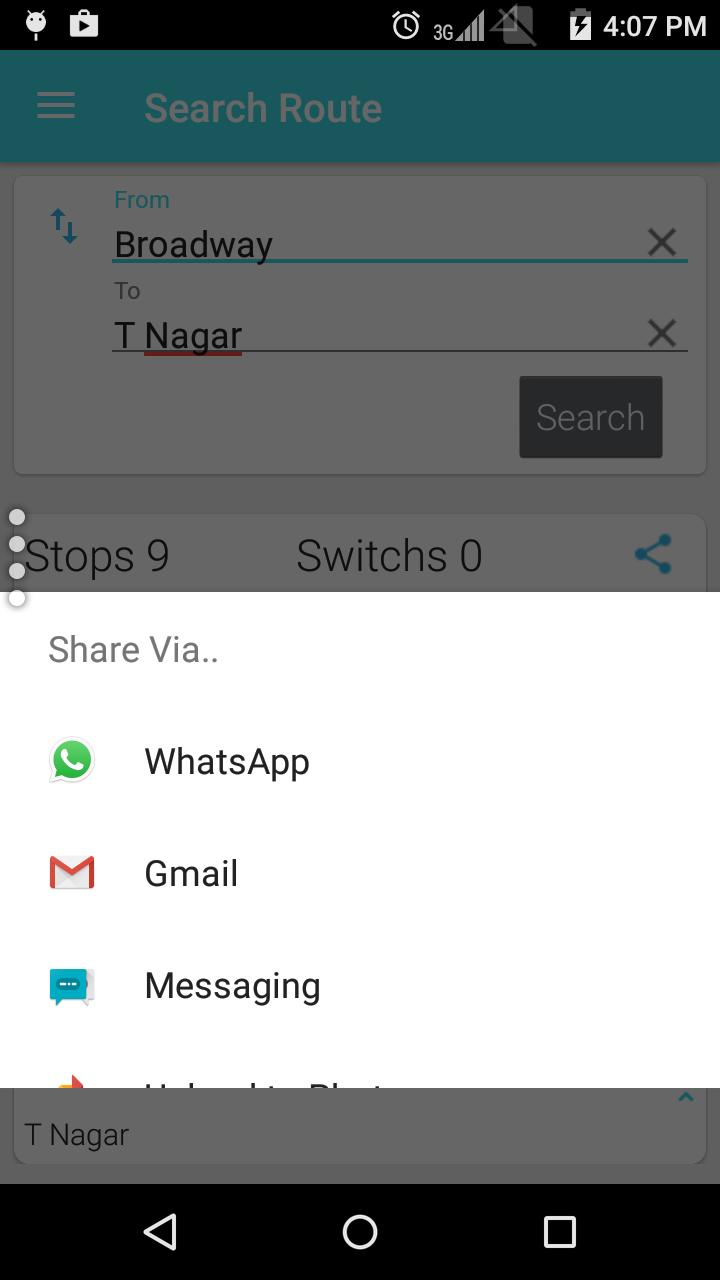Choose Messaging to share the route
720x1280 pixels.
[x=232, y=985]
